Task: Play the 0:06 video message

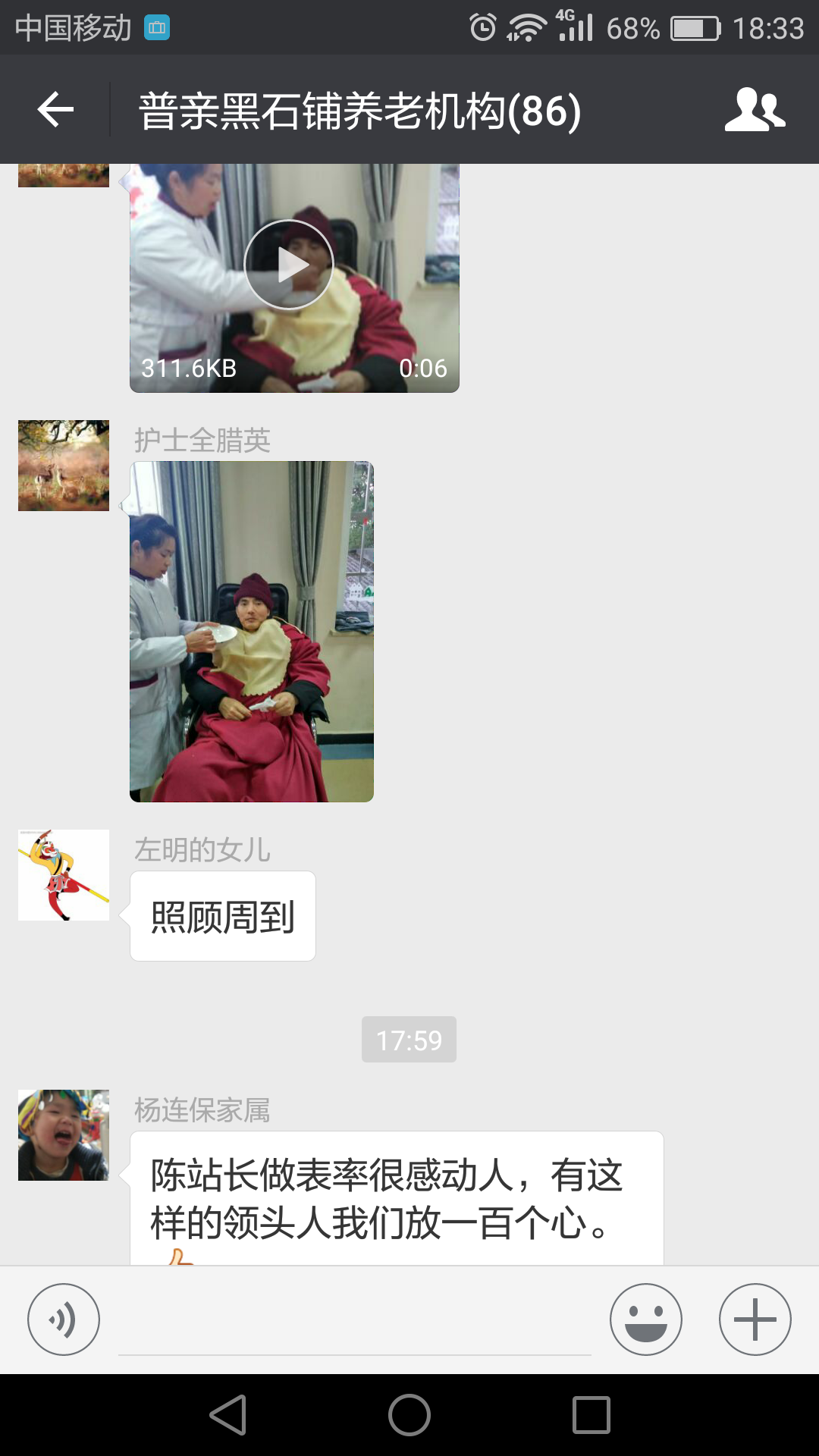Action: point(289,265)
